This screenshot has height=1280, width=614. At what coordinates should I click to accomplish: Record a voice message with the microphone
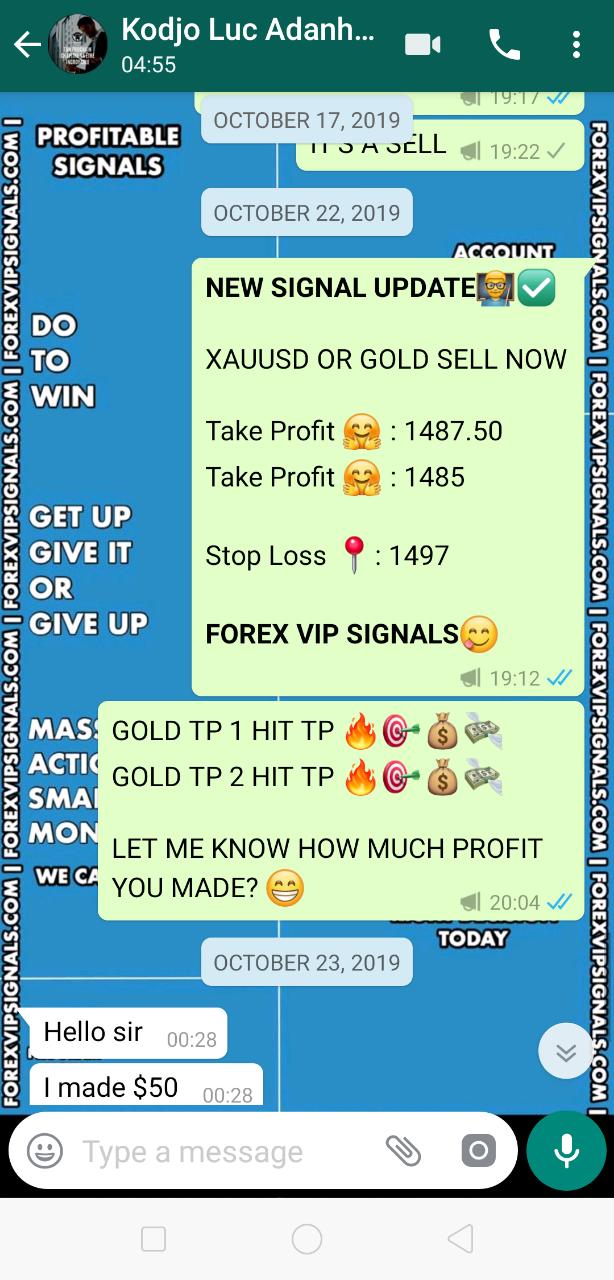click(566, 1151)
